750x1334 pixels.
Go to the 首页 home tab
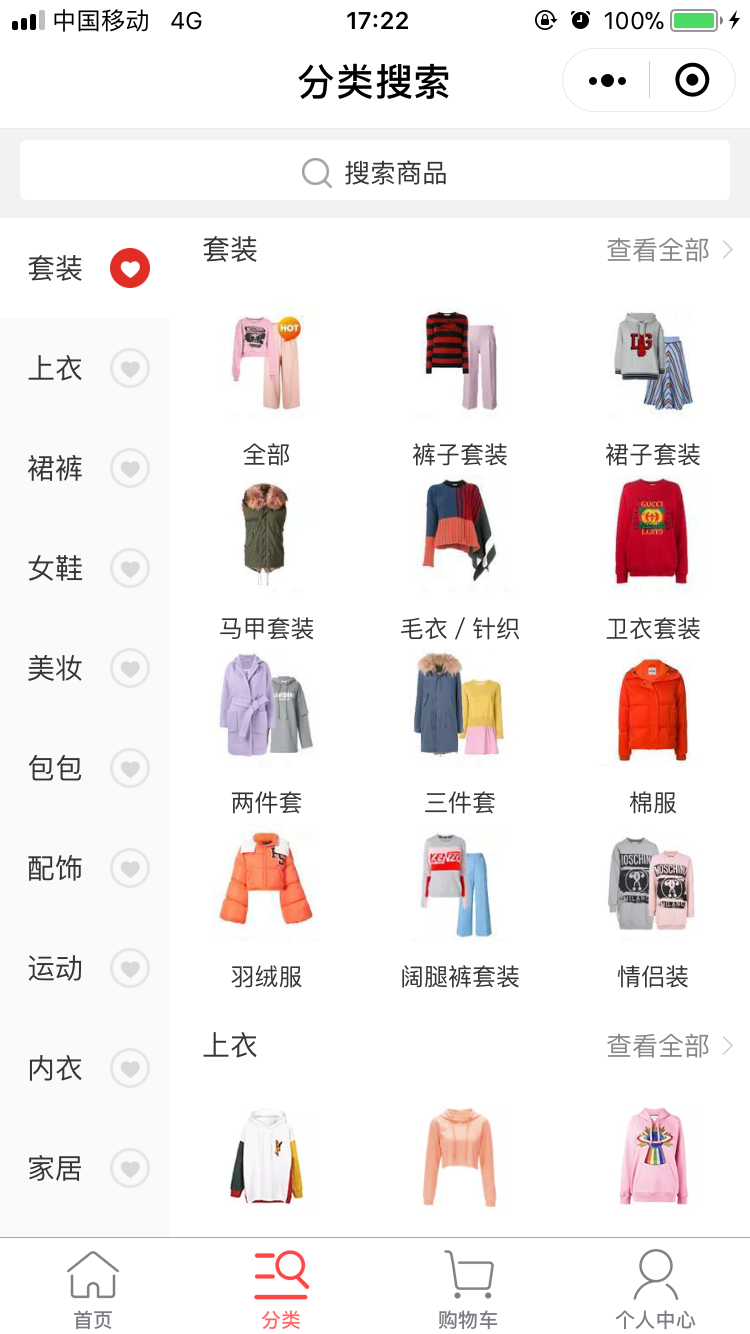93,1289
